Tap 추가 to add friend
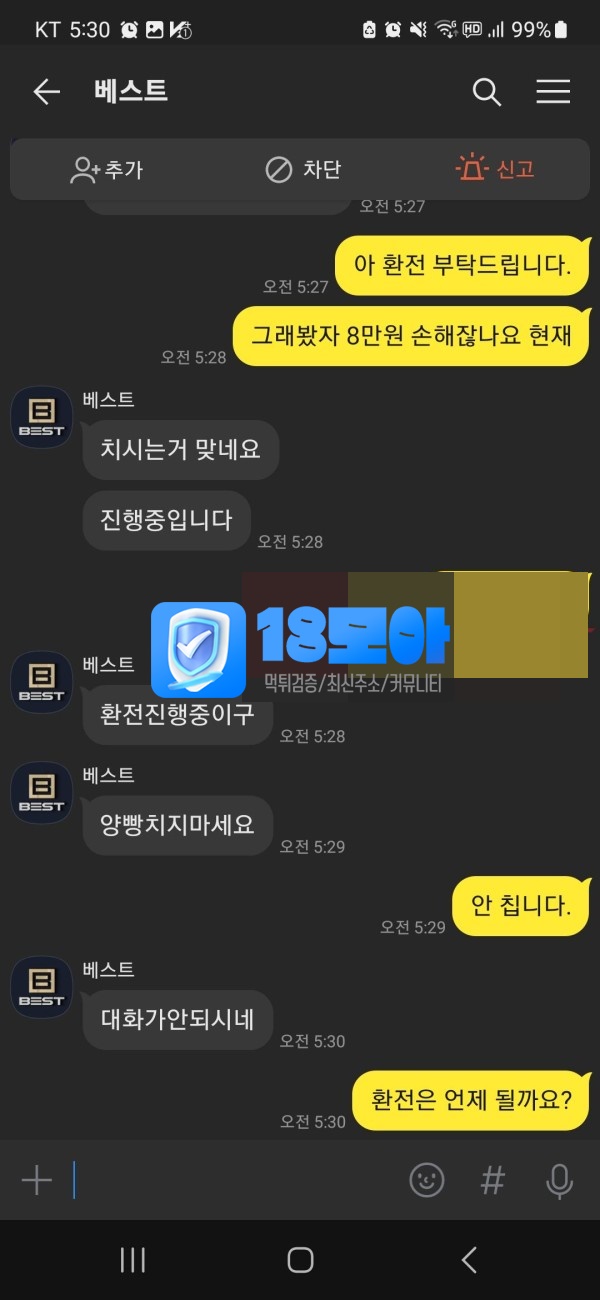 point(107,170)
